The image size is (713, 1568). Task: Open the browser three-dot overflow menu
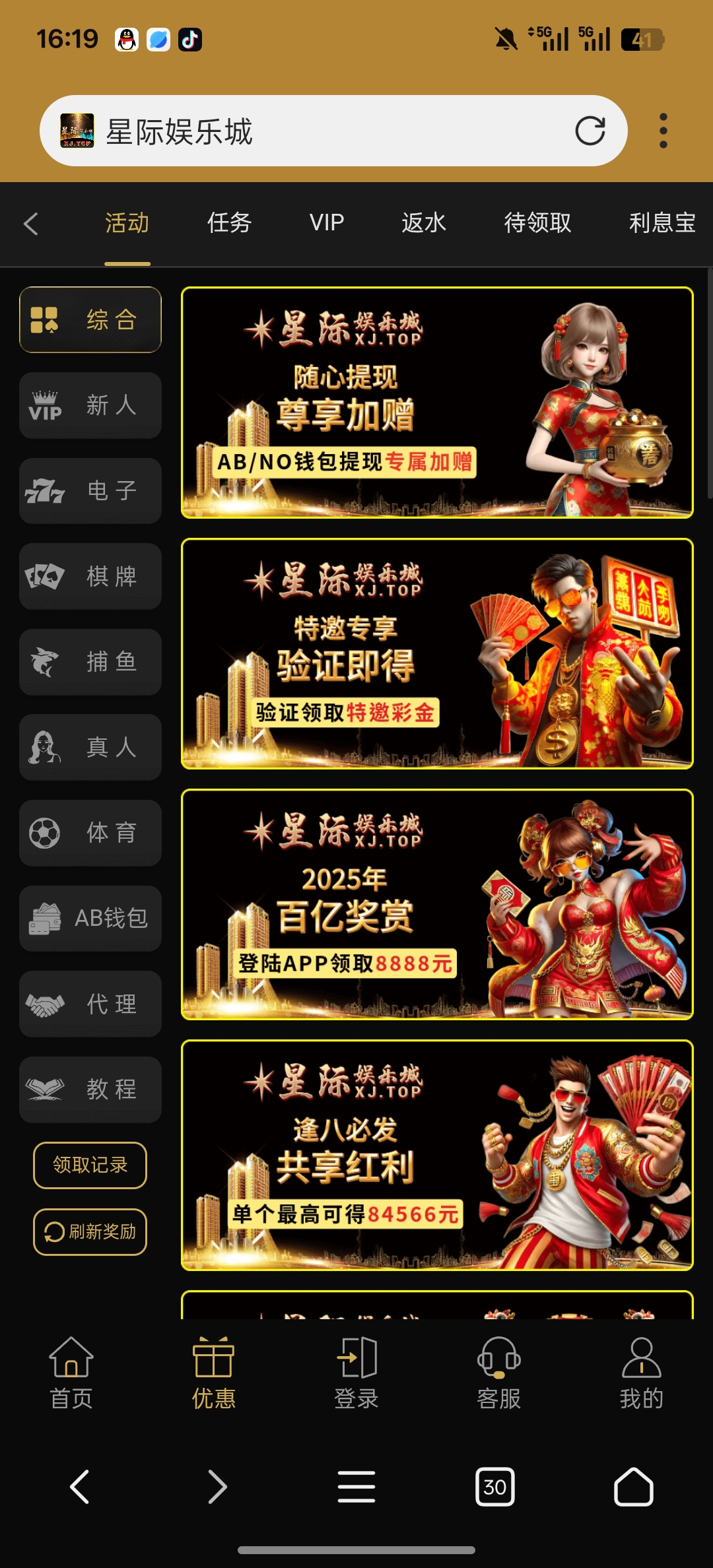tap(663, 131)
